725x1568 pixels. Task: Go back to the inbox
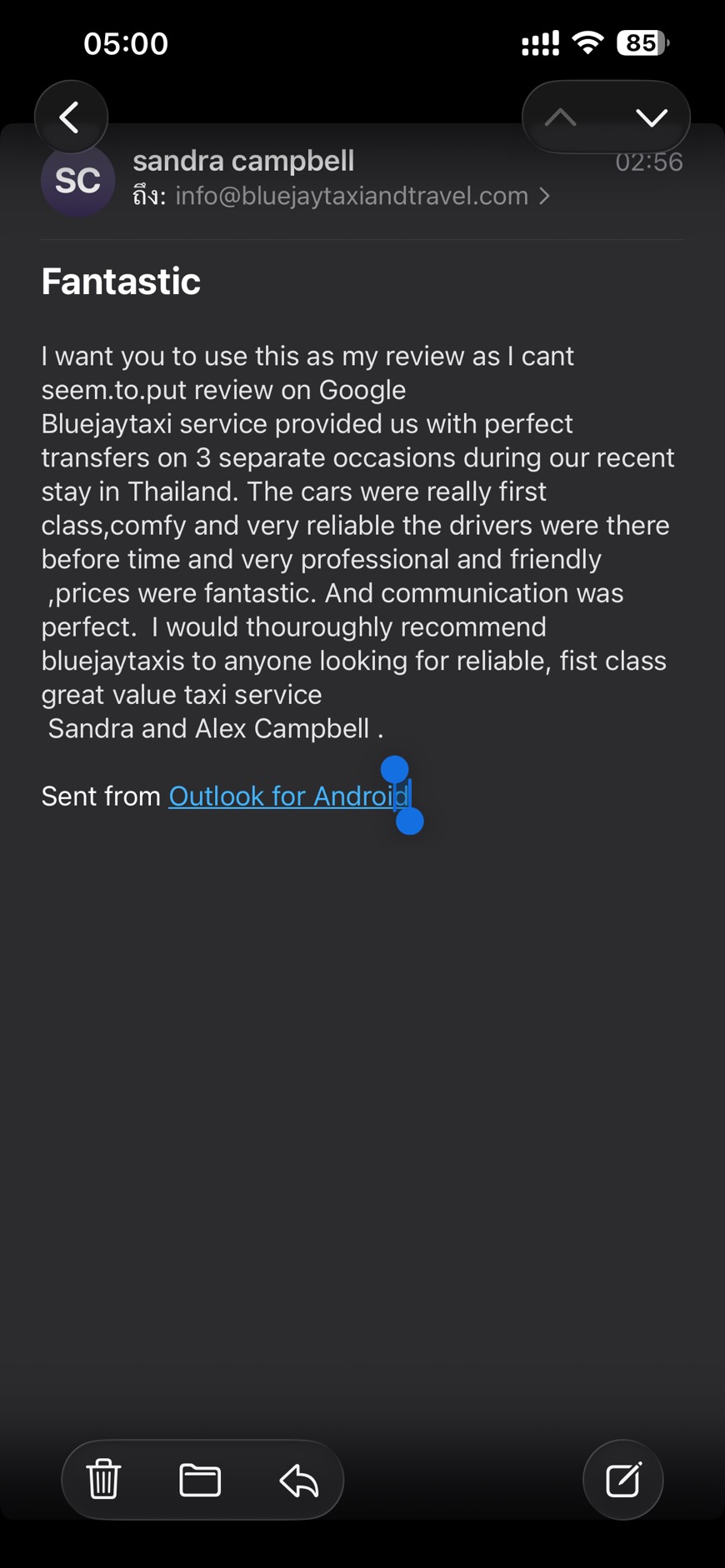[x=71, y=117]
